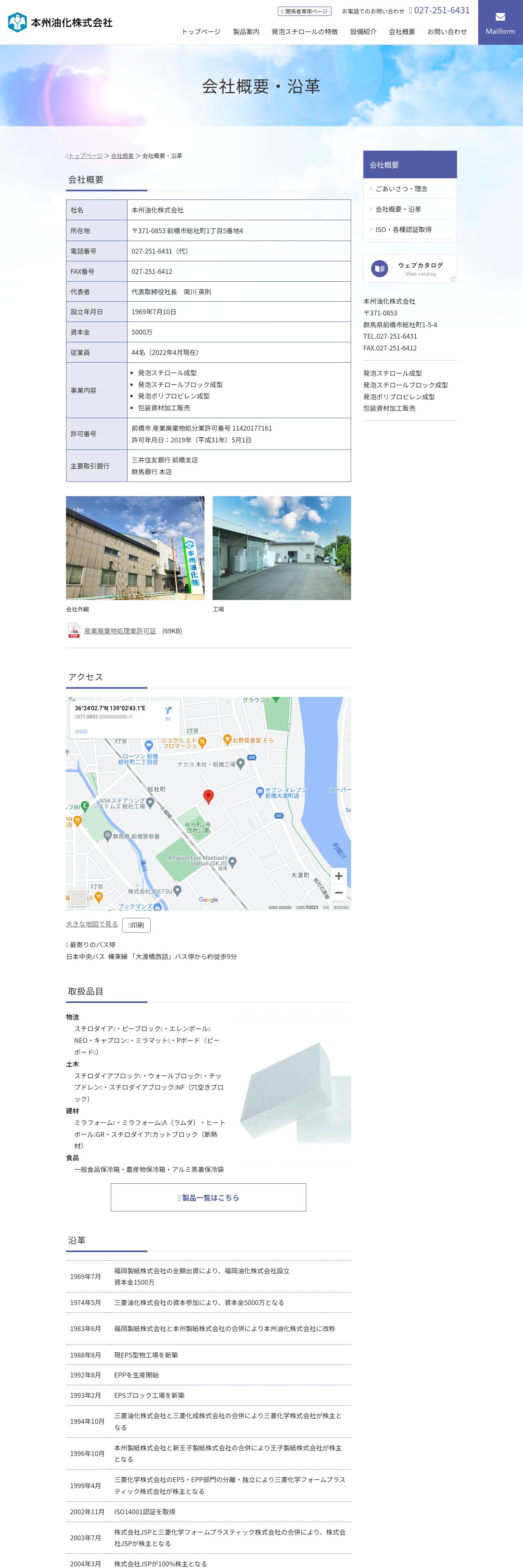The width and height of the screenshot is (523, 1568).
Task: Open the 産業廃棄物処理業許可証 PDF link
Action: [120, 631]
